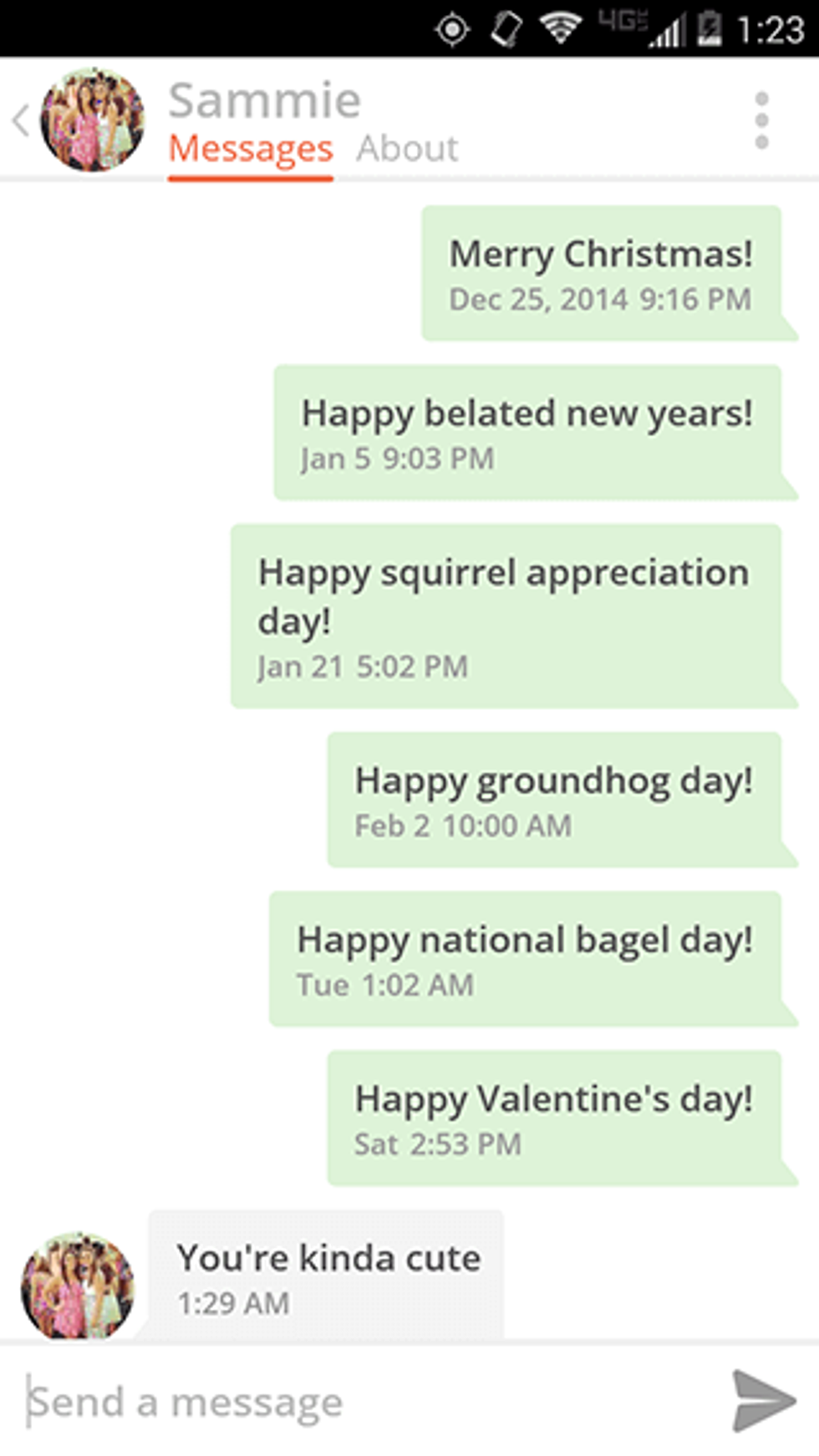Viewport: 819px width, 1456px height.
Task: Focus the Send a message field
Action: [x=359, y=1401]
